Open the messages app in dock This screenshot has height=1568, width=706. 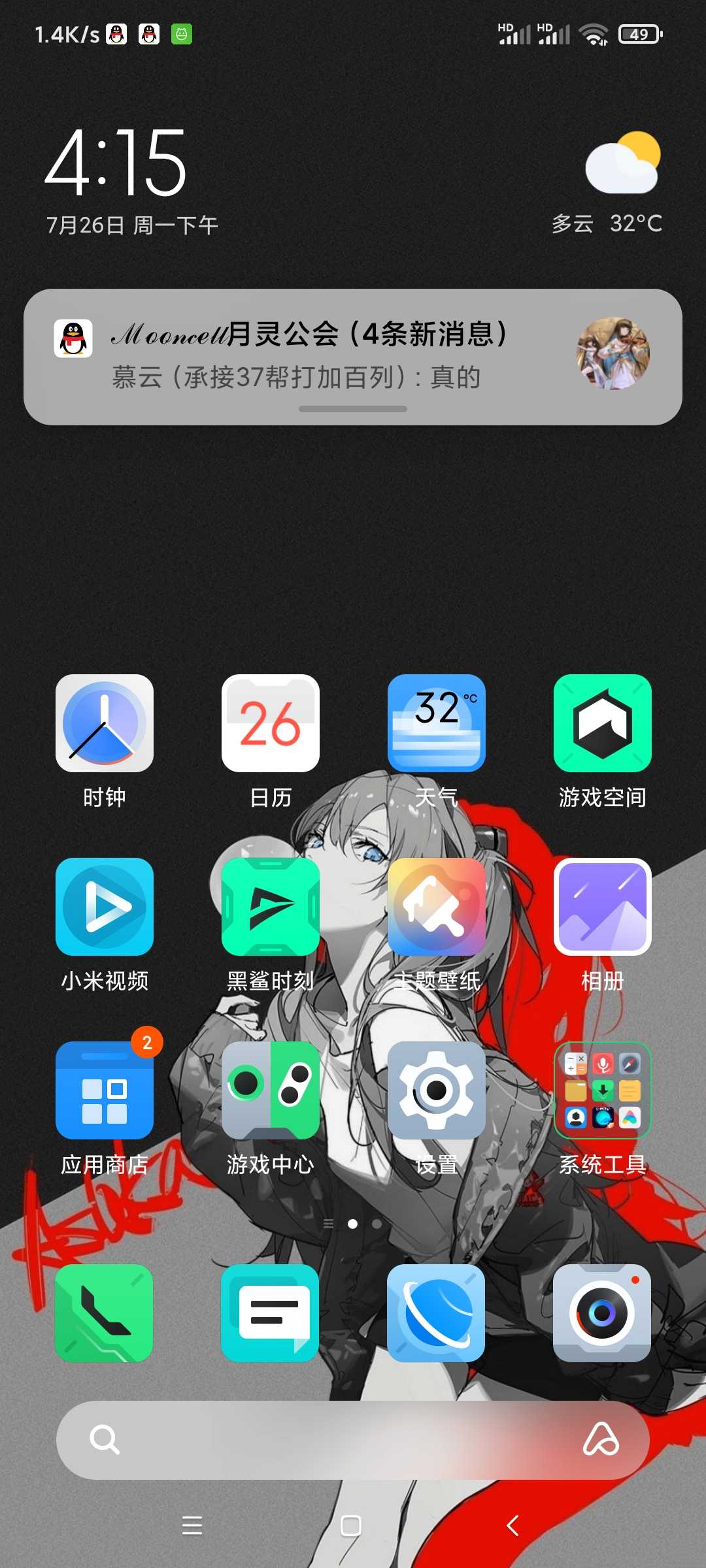pos(270,1313)
